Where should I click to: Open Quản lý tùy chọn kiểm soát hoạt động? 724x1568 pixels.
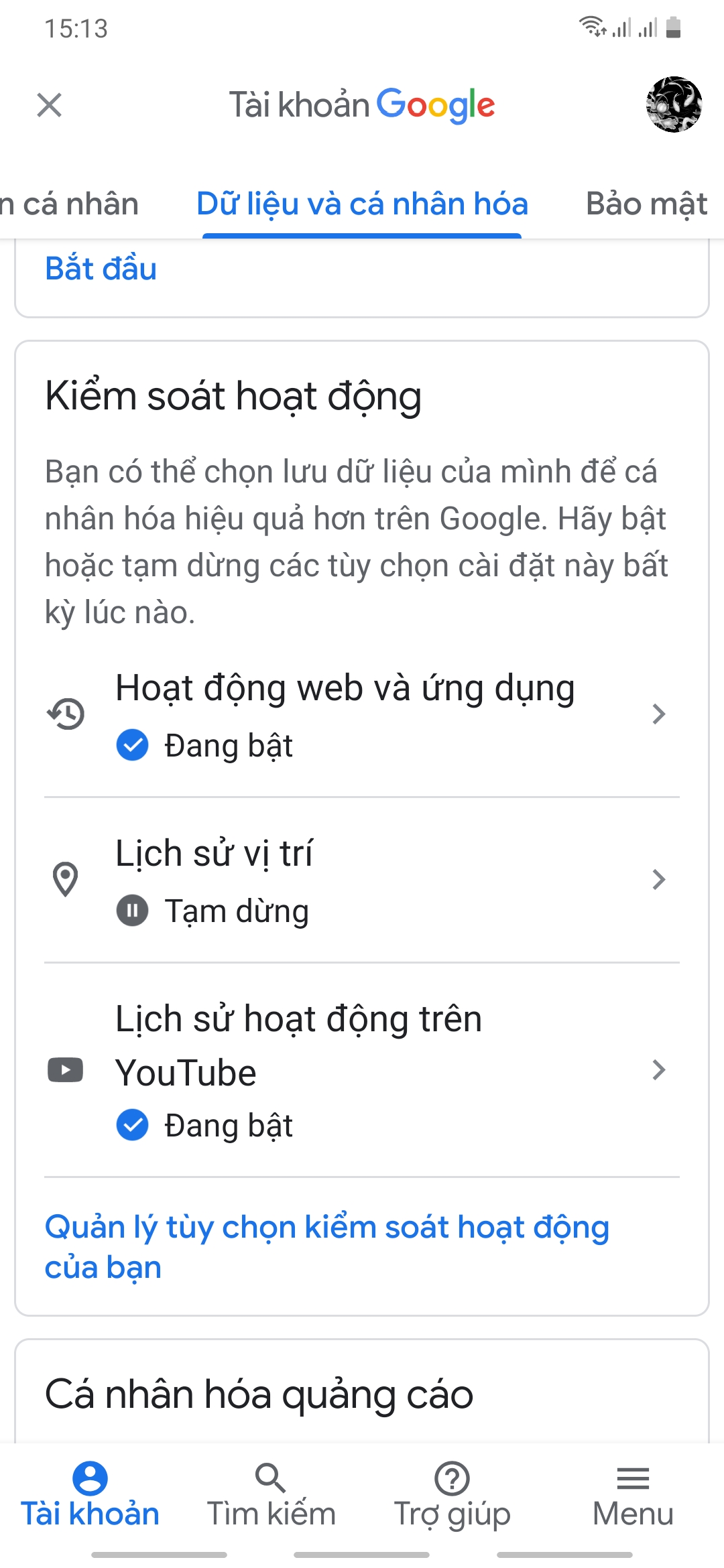pyautogui.click(x=326, y=1246)
